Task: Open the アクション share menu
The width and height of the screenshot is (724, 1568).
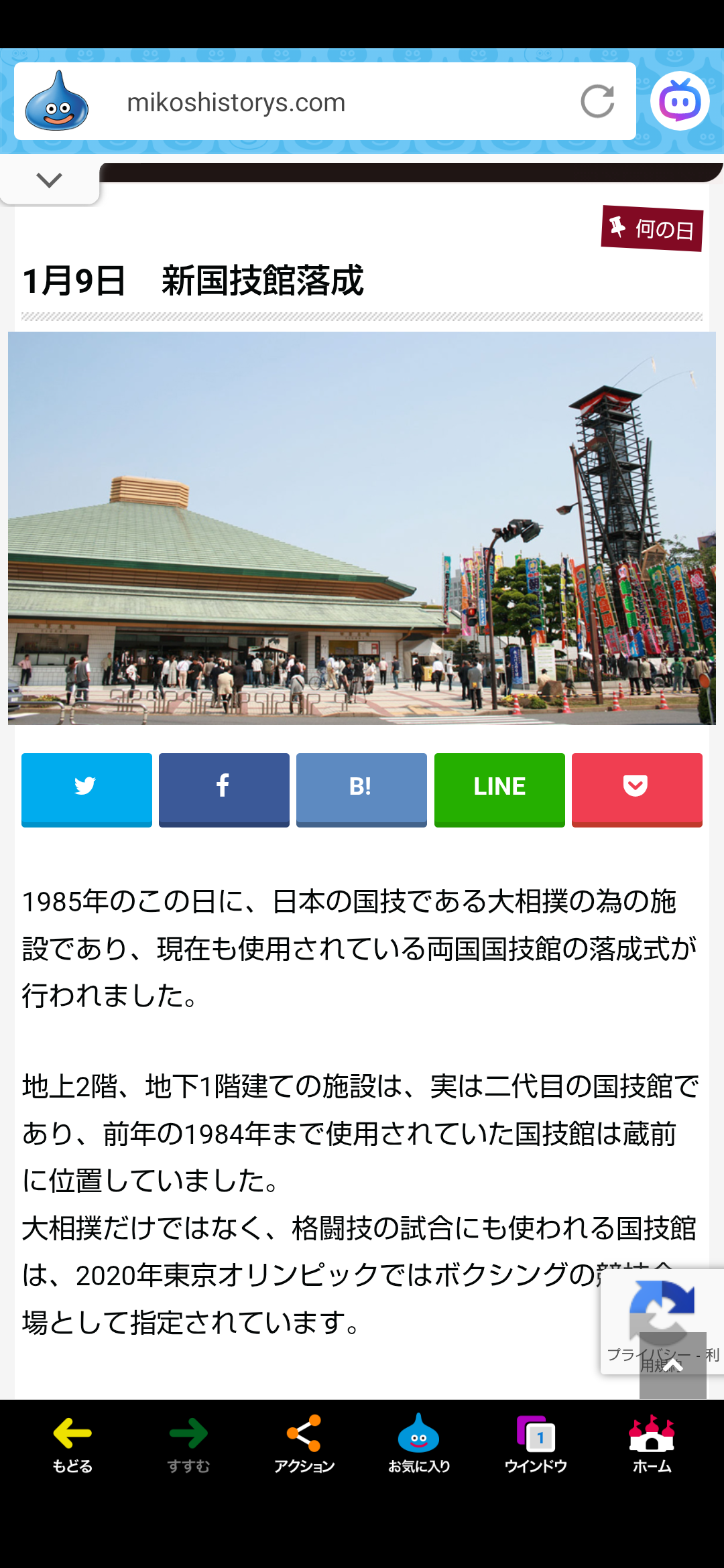Action: point(304,1444)
